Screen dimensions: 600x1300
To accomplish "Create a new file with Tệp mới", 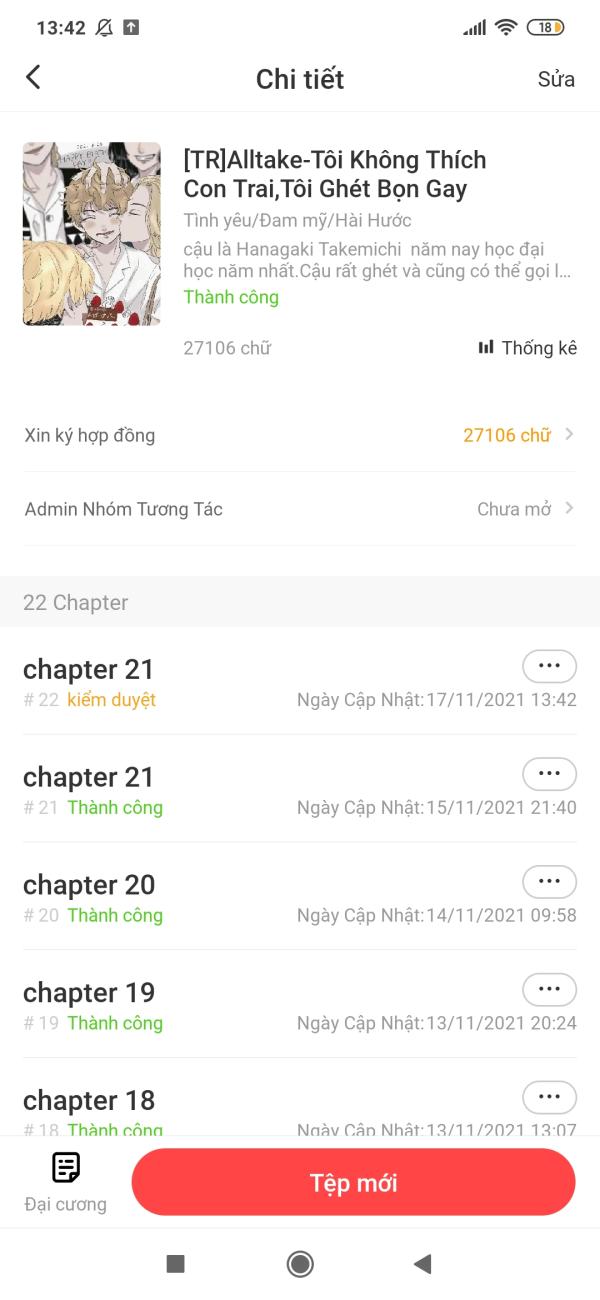I will [353, 1183].
